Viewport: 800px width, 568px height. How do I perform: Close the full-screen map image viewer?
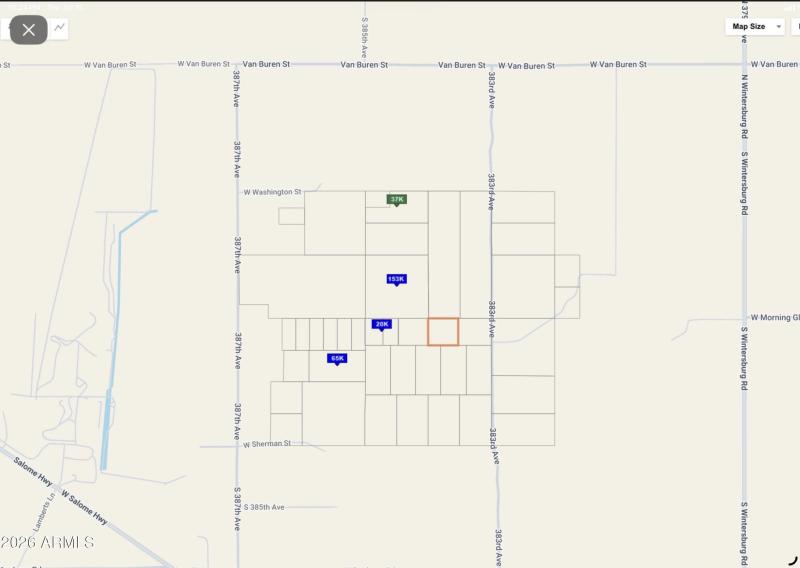(28, 30)
